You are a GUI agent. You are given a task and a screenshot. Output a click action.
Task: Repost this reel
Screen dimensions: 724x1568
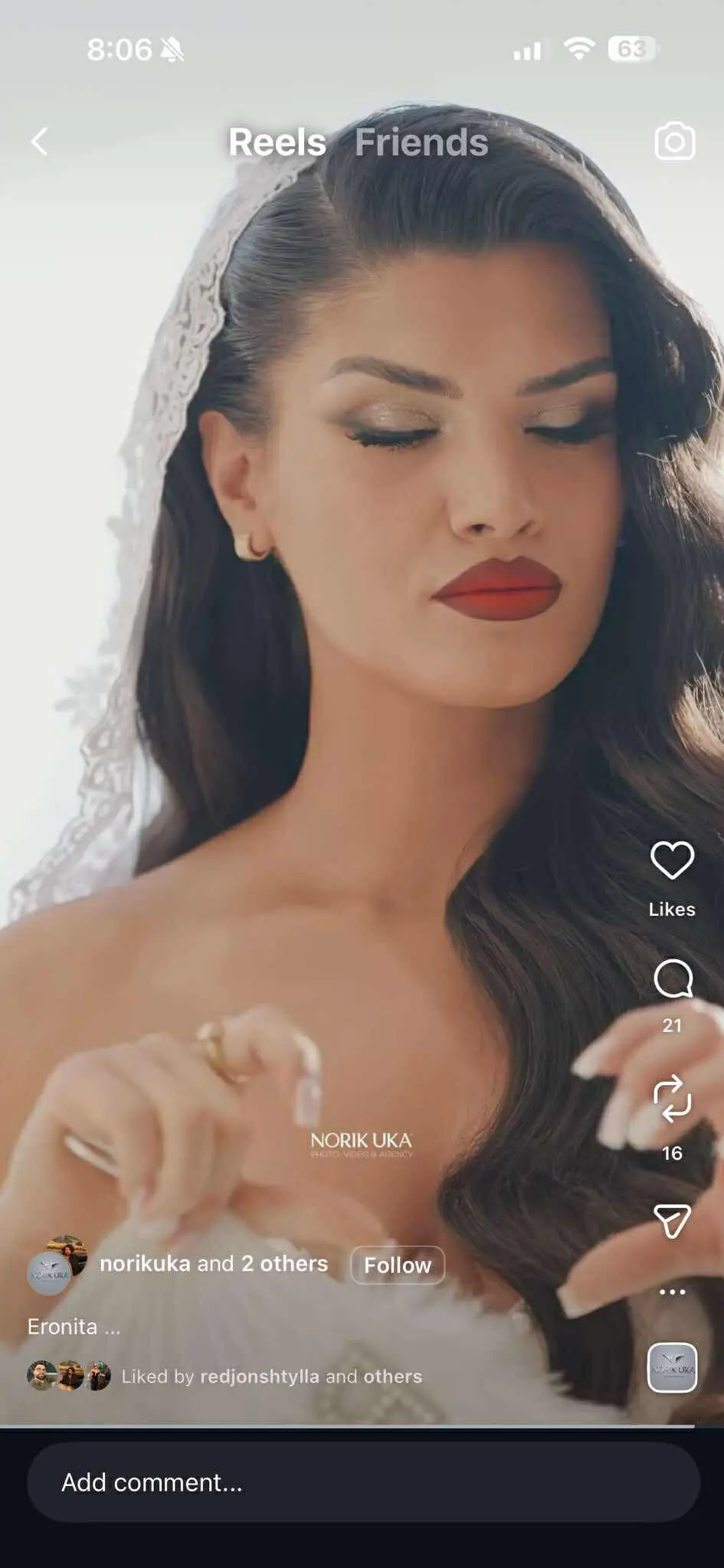pyautogui.click(x=672, y=1099)
